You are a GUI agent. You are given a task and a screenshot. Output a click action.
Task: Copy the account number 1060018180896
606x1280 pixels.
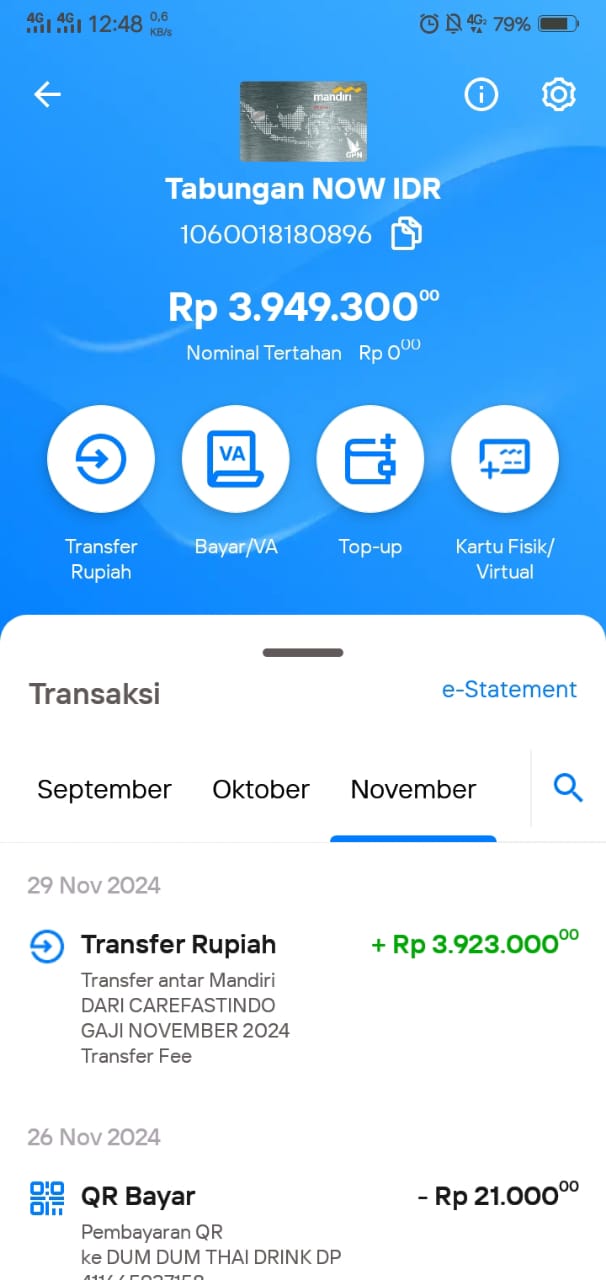[x=406, y=235]
